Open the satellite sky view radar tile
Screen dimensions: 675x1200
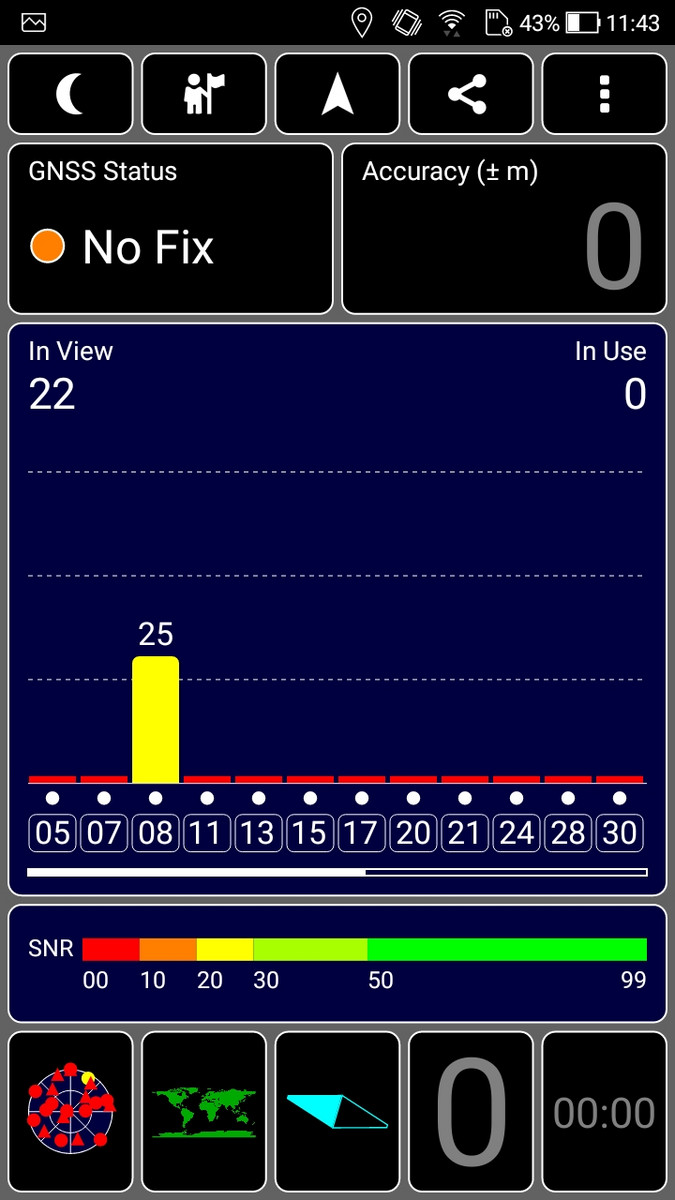[x=70, y=1111]
